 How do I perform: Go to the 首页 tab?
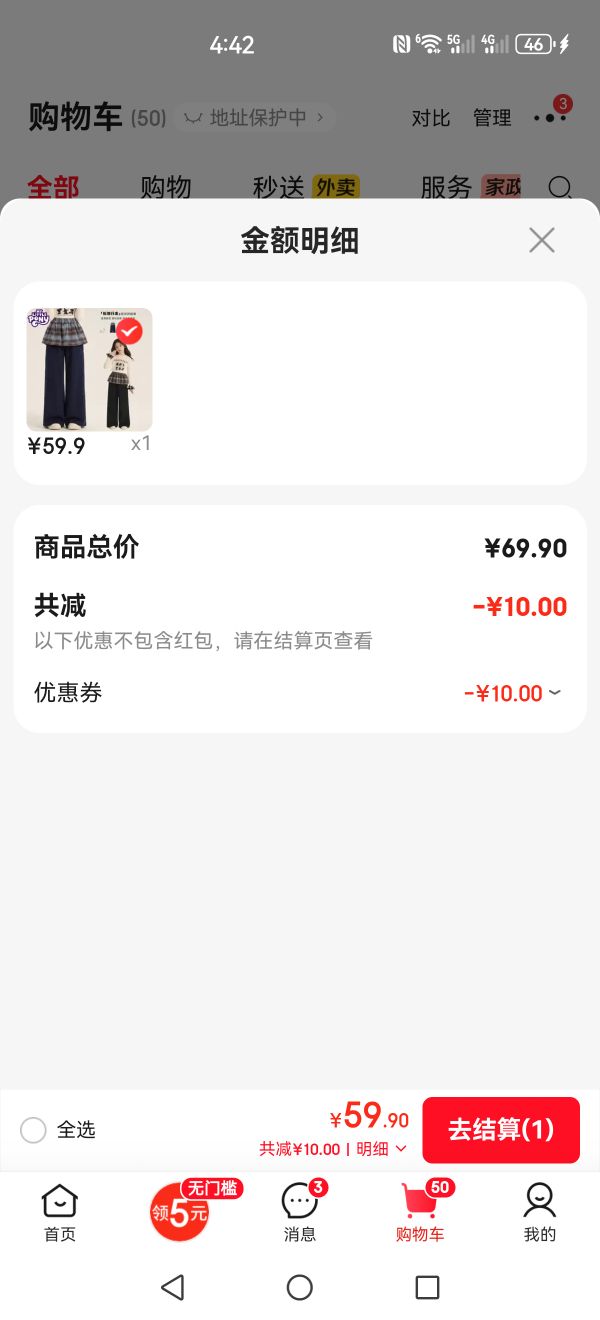tap(60, 1213)
